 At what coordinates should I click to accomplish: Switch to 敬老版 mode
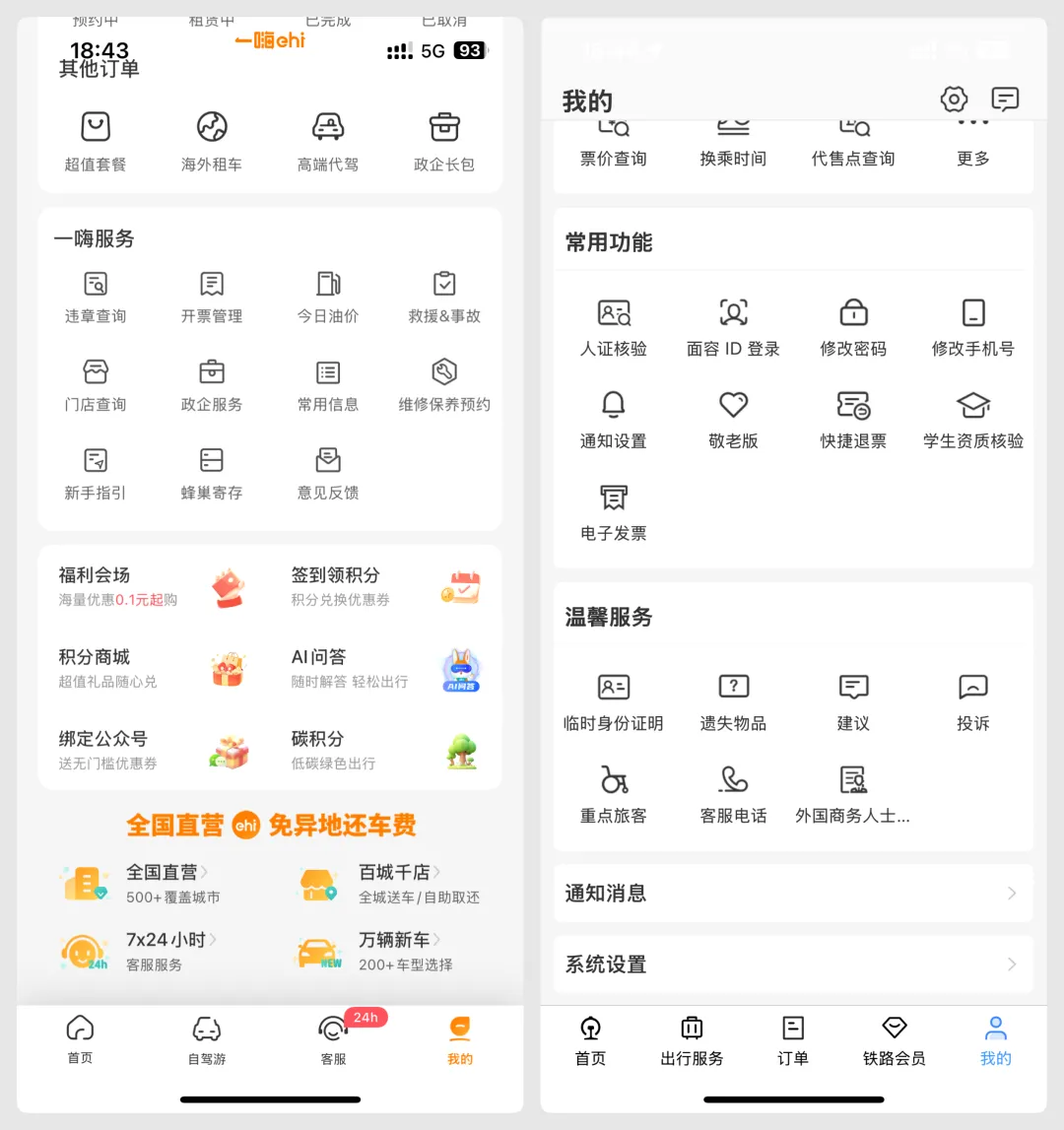733,418
